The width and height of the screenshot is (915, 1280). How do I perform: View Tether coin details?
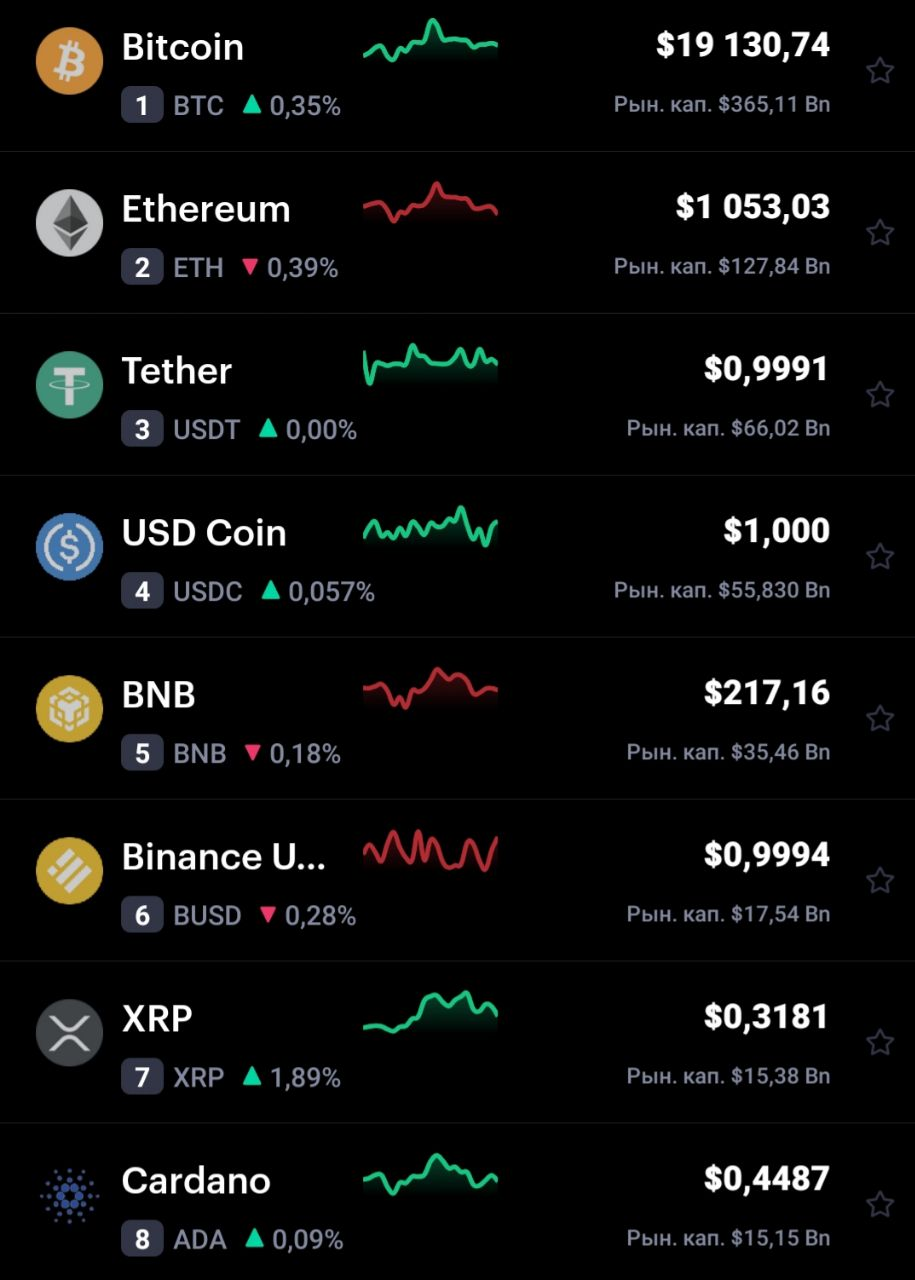[x=177, y=372]
